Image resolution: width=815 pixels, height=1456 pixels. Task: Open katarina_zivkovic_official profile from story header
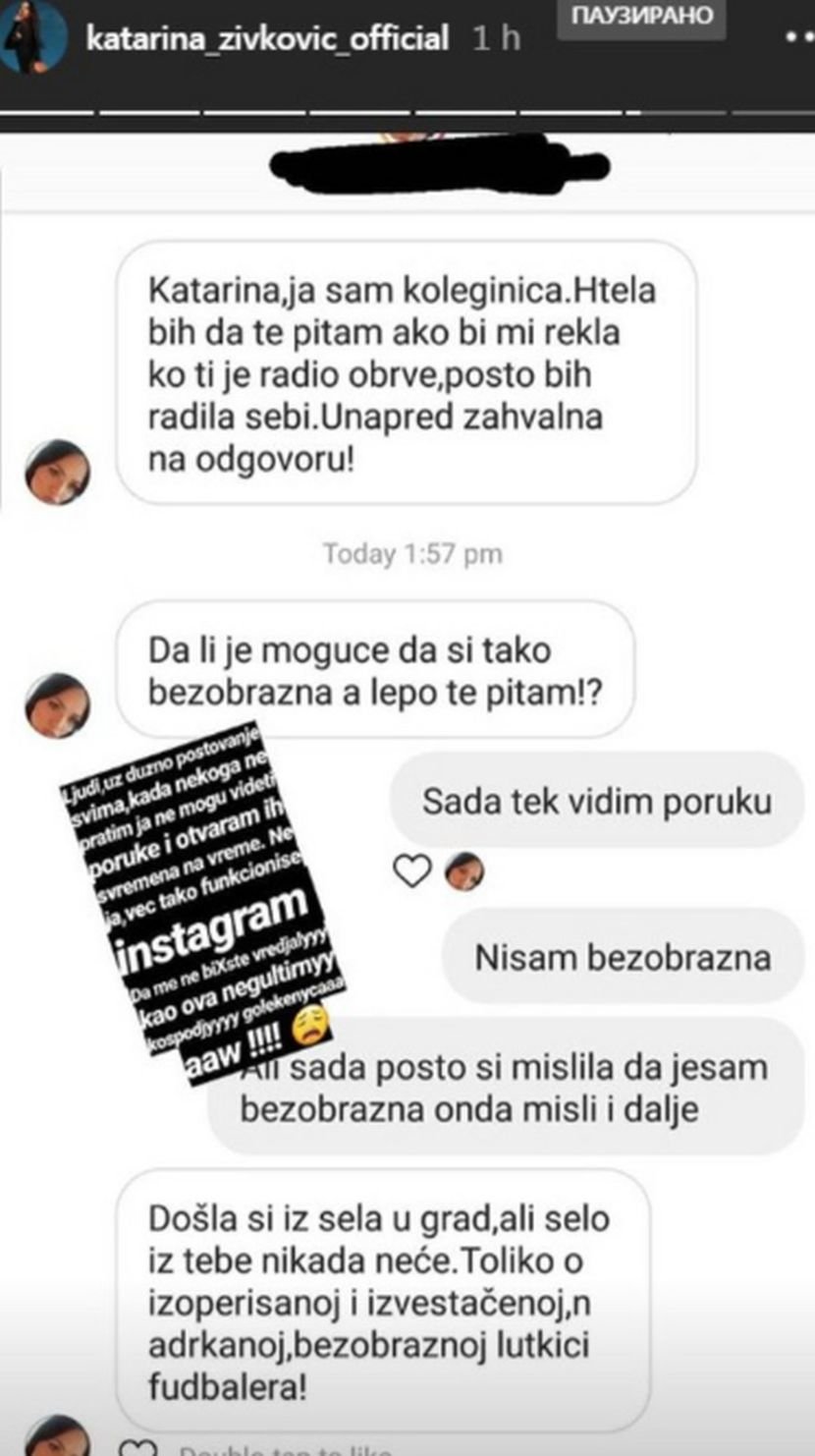pos(267,39)
